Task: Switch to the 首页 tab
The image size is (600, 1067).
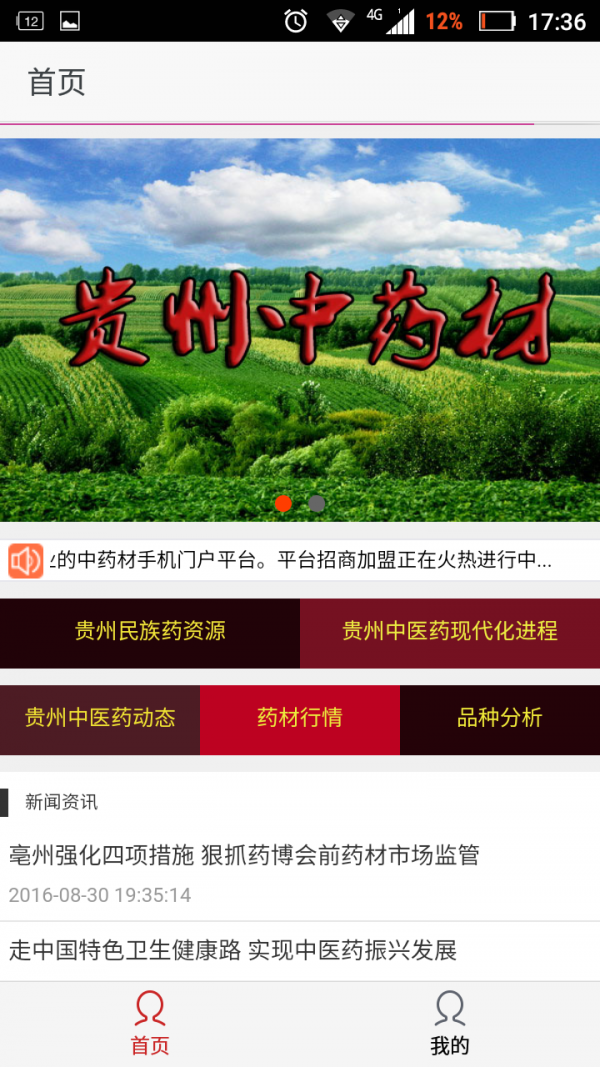Action: 150,1023
